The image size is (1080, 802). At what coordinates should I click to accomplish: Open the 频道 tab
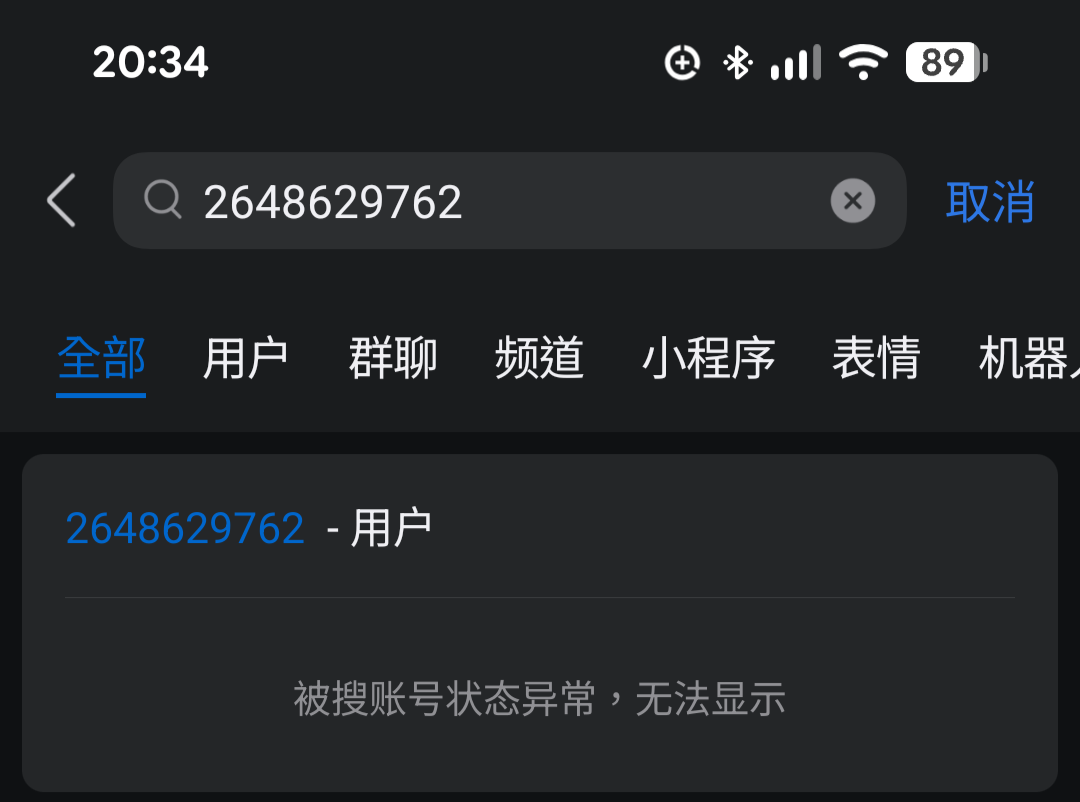click(x=539, y=358)
